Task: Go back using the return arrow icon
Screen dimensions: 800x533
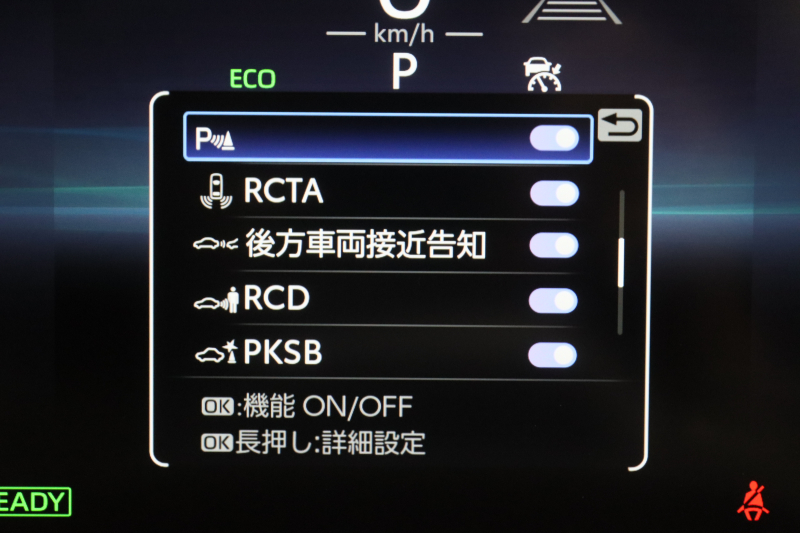Action: (619, 126)
